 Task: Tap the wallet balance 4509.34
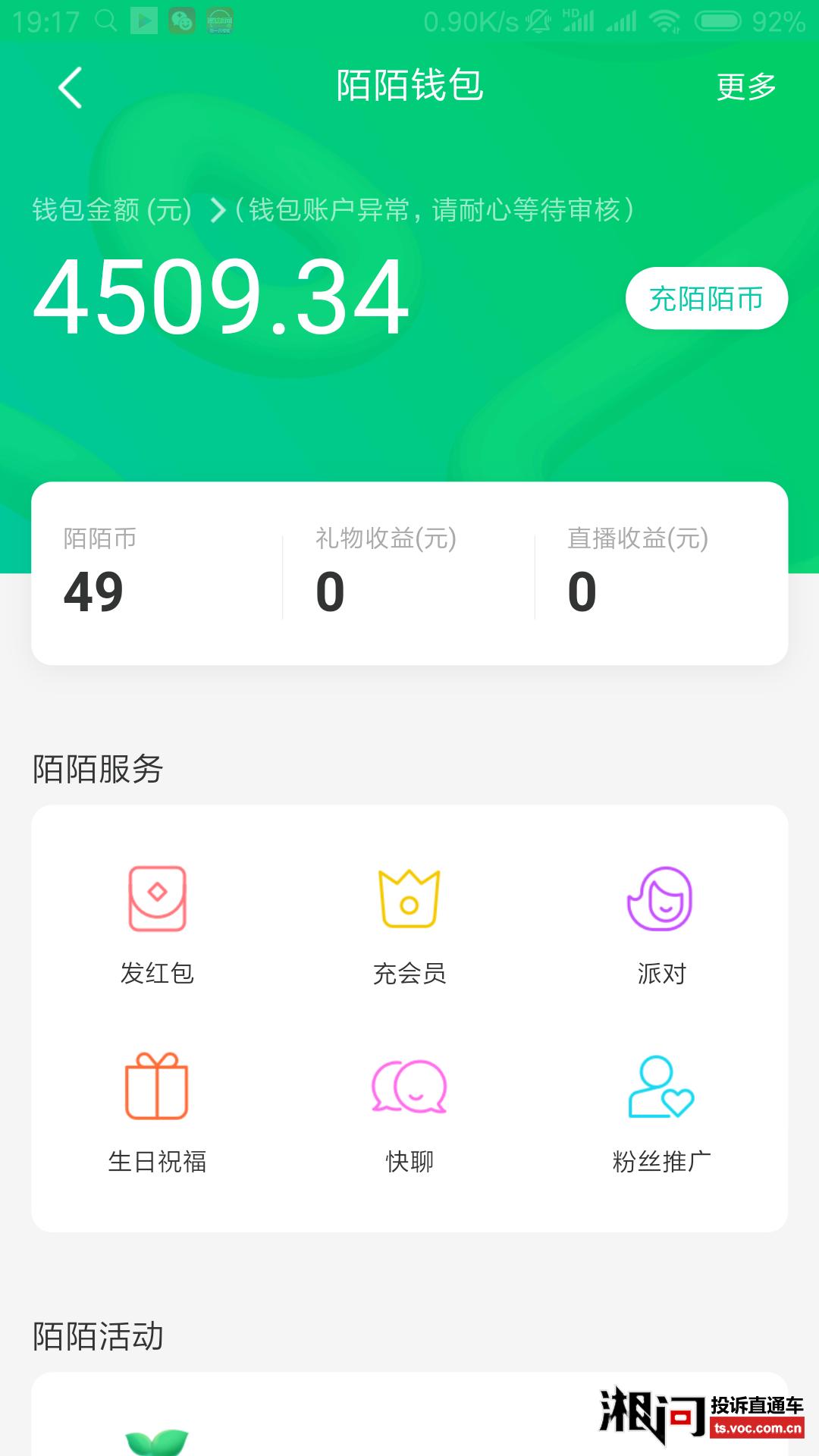[220, 296]
